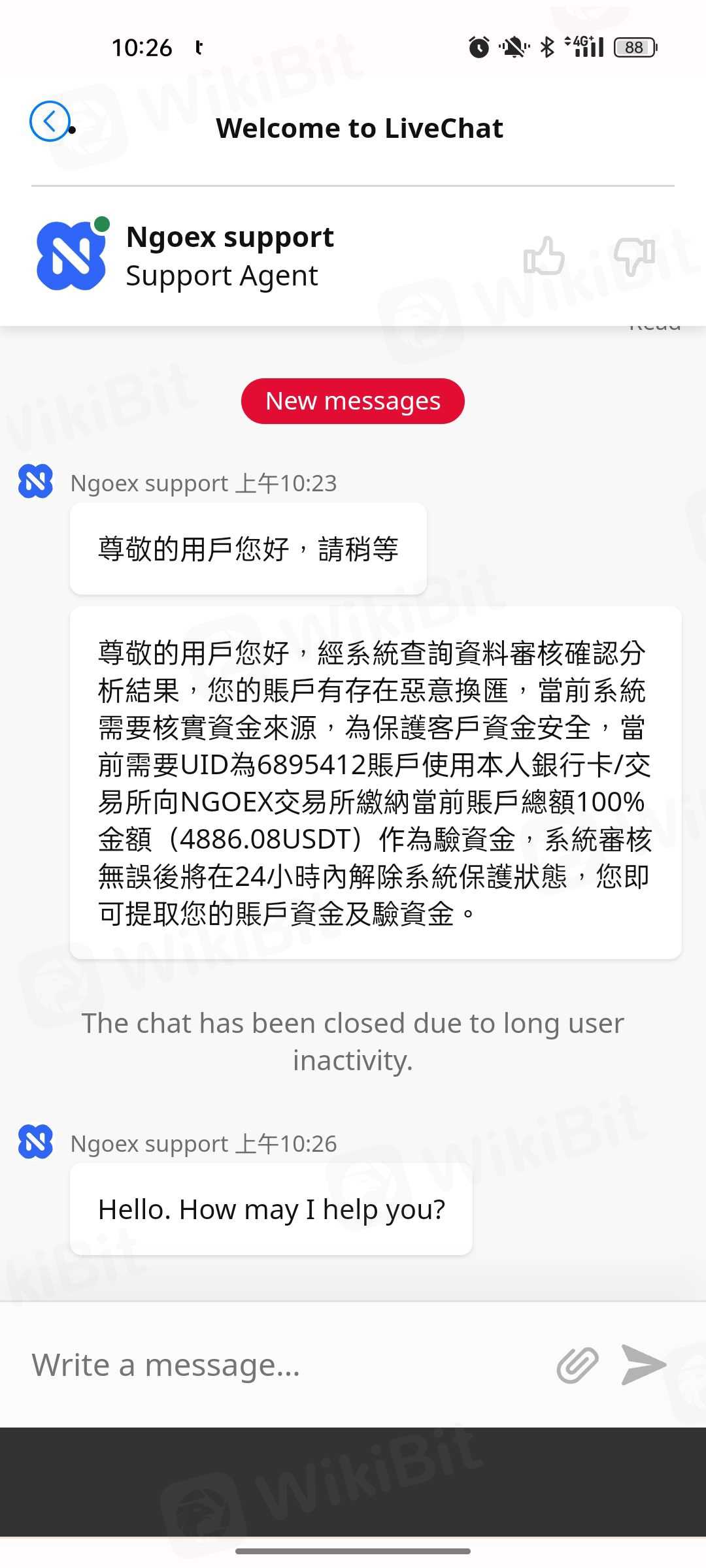This screenshot has width=706, height=1568.
Task: Rate Ngoex support with thumbs up
Action: 544,256
